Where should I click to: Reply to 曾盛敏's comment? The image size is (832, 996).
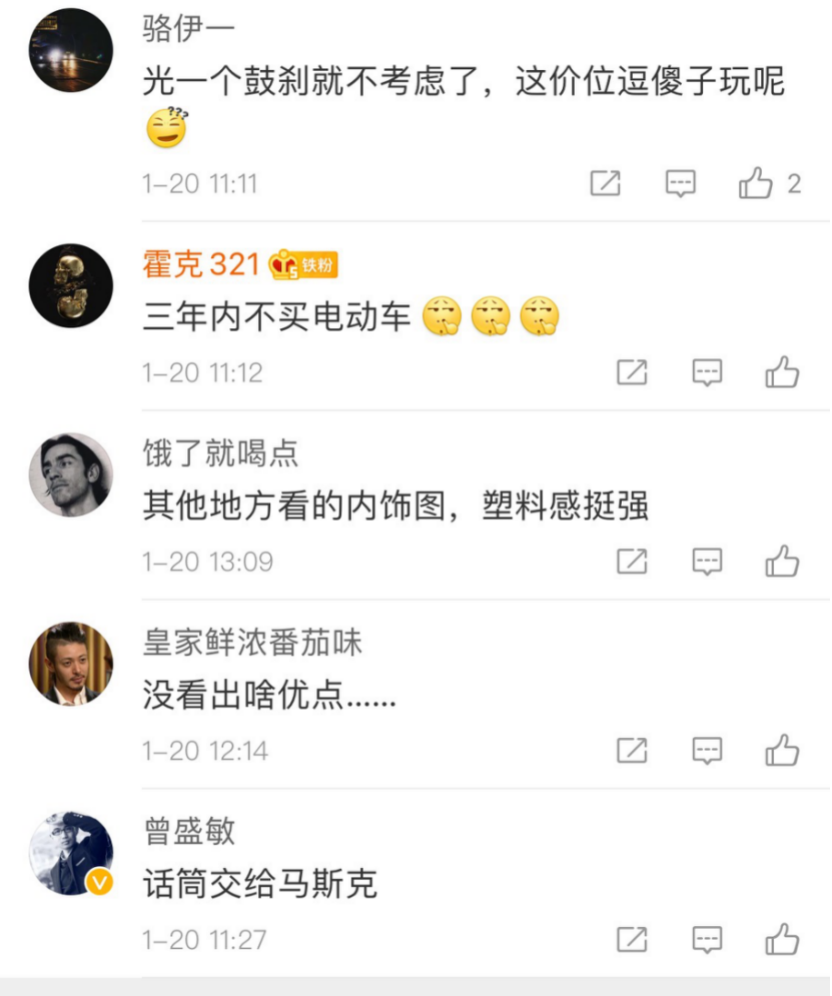click(x=707, y=940)
